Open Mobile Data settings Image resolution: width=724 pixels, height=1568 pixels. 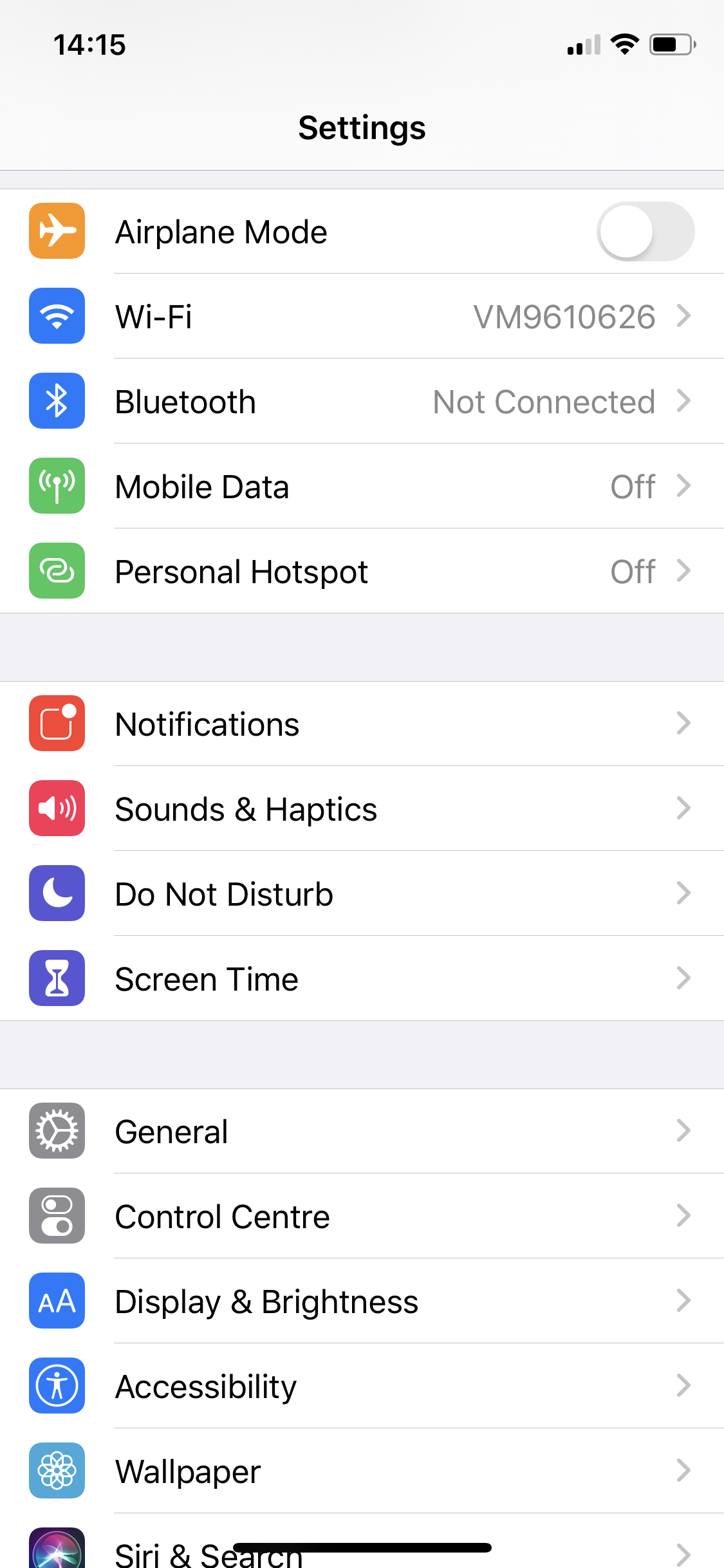tap(362, 487)
